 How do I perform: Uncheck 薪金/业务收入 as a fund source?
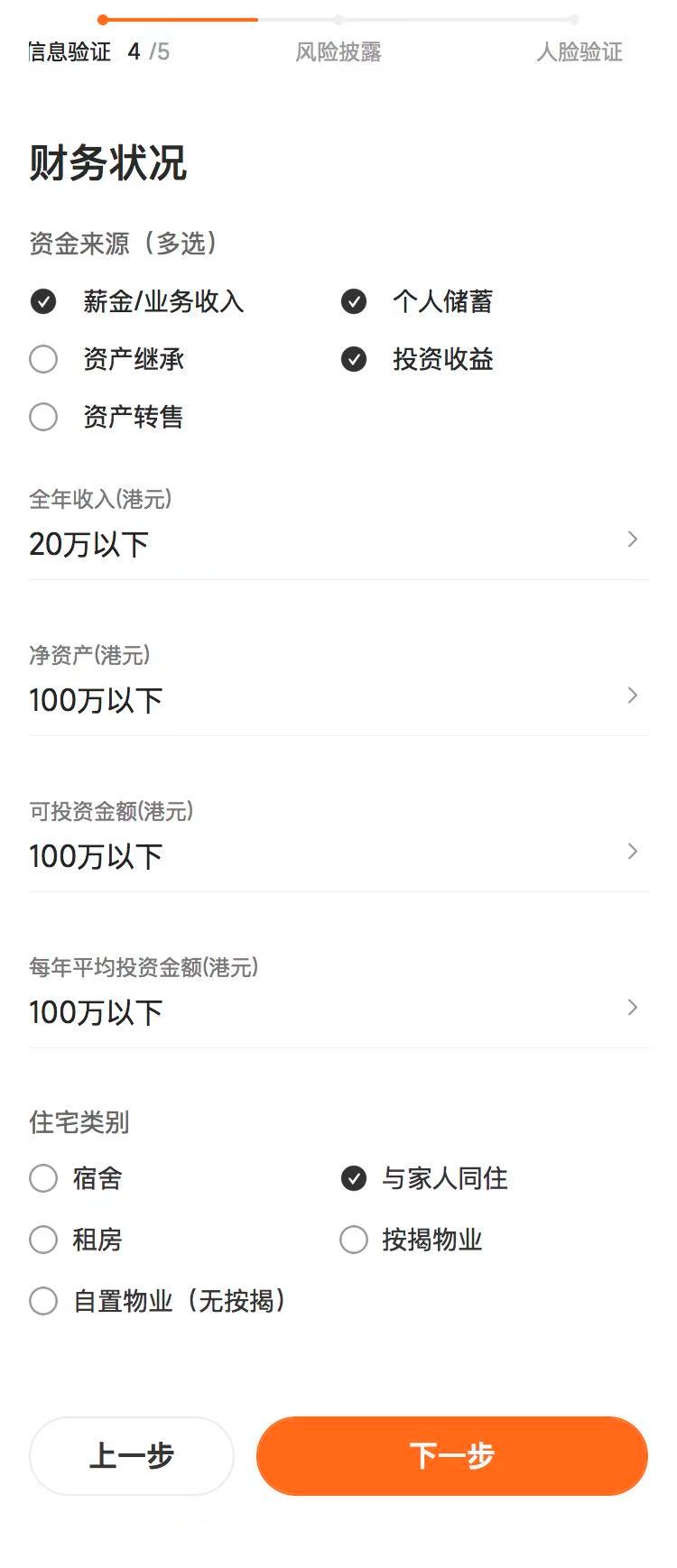pos(43,301)
